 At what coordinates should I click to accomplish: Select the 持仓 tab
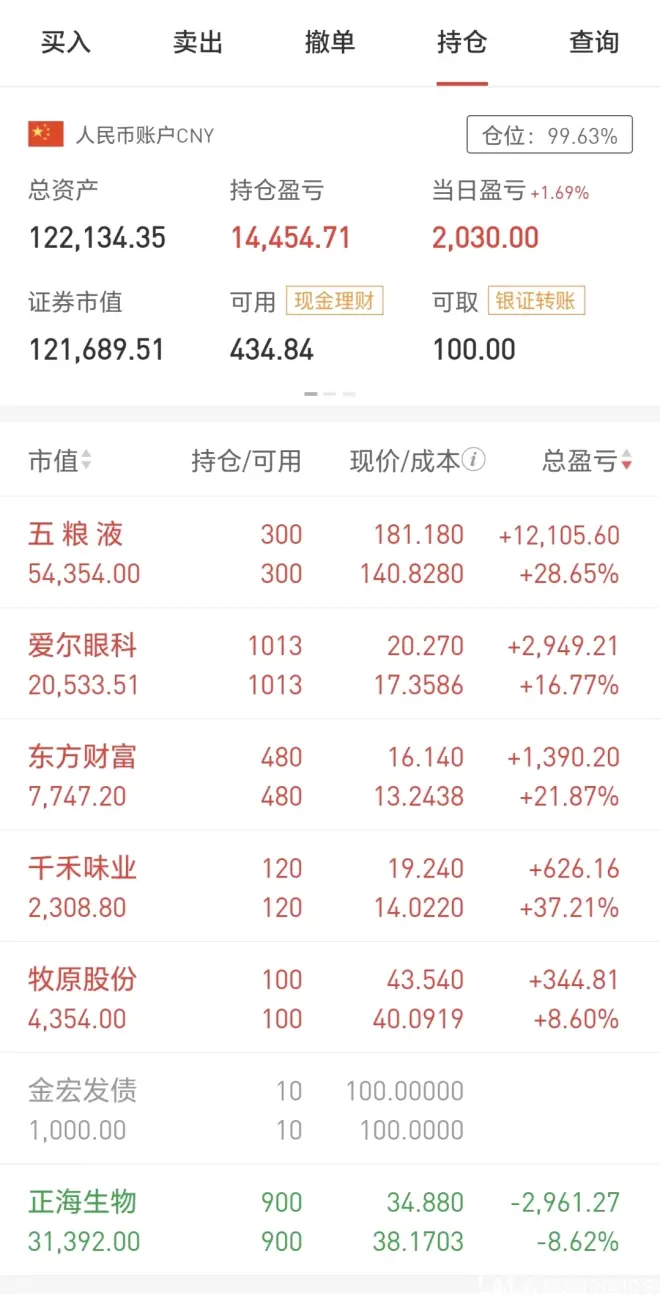coord(462,43)
